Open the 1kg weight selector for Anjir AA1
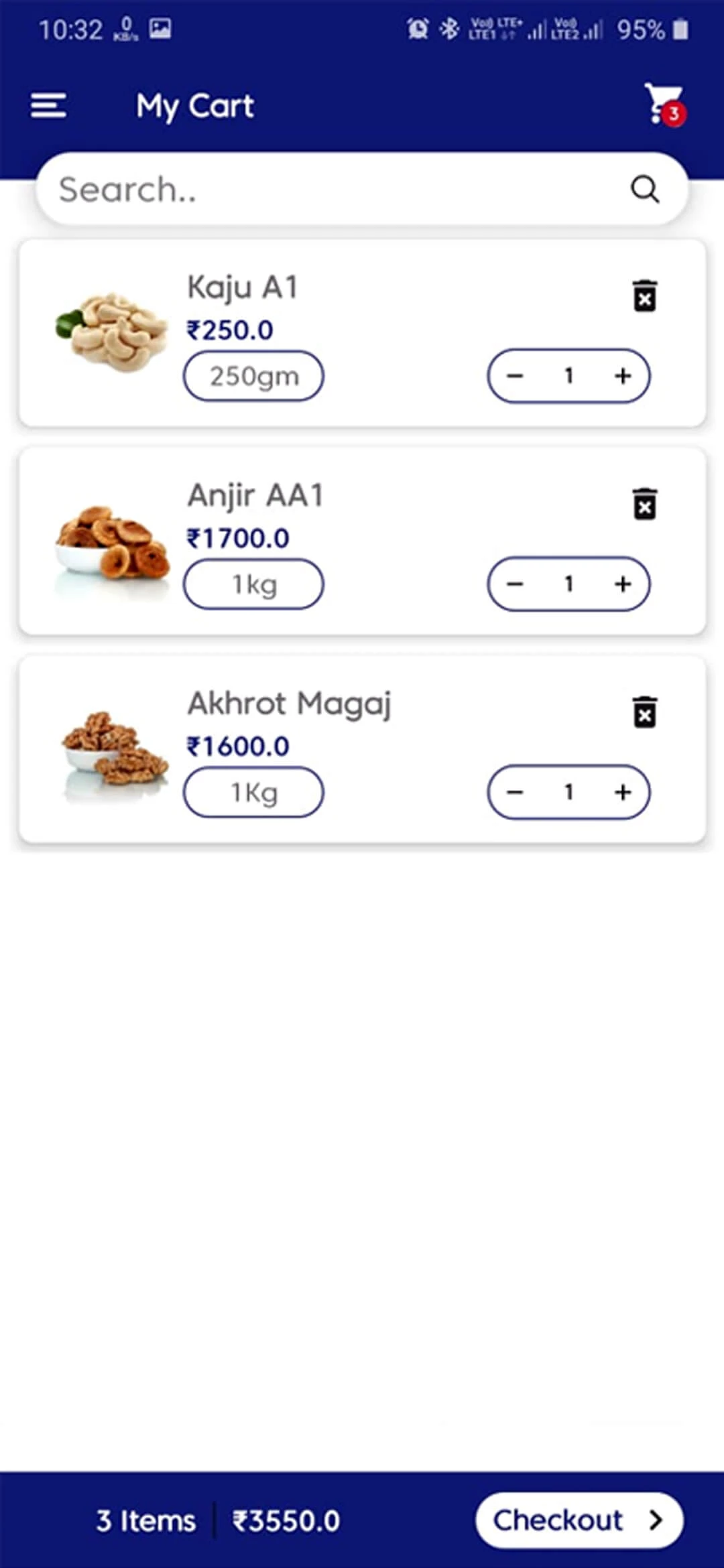The width and height of the screenshot is (724, 1568). coord(254,584)
